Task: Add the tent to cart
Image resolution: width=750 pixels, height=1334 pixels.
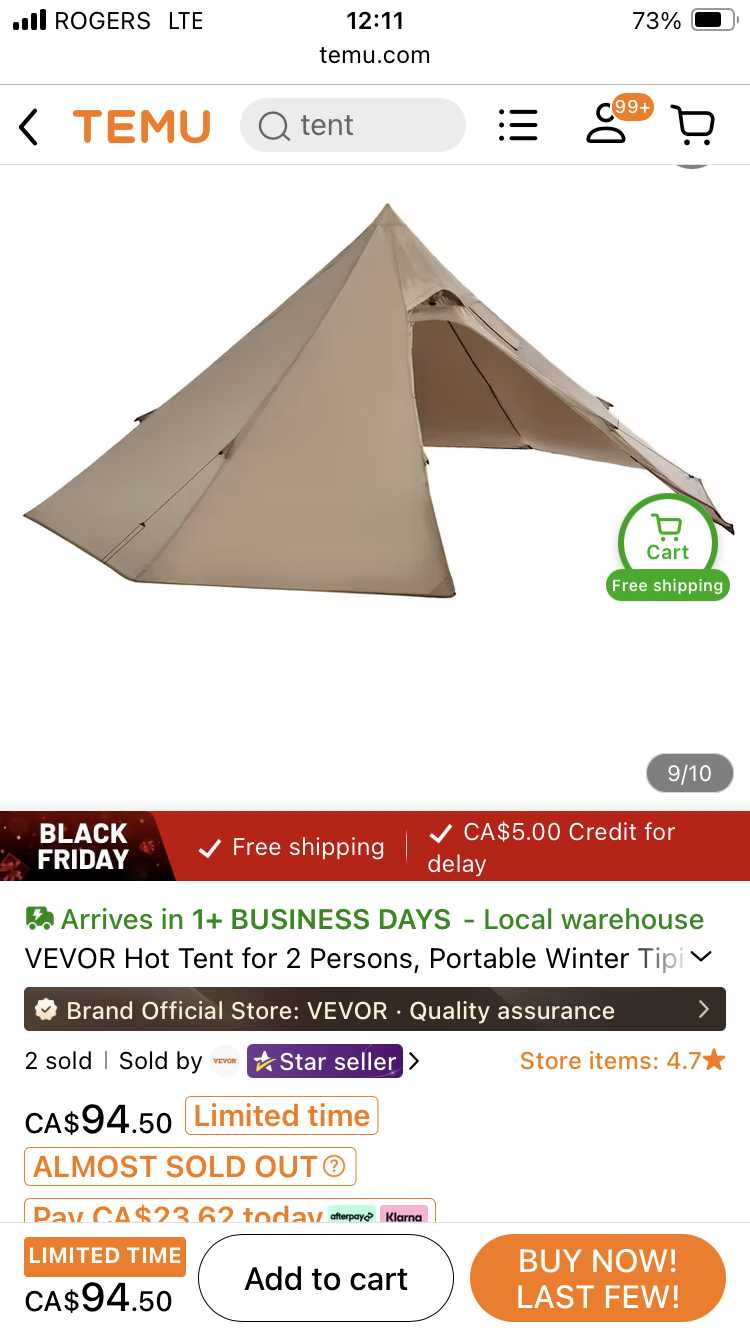Action: [x=326, y=1278]
